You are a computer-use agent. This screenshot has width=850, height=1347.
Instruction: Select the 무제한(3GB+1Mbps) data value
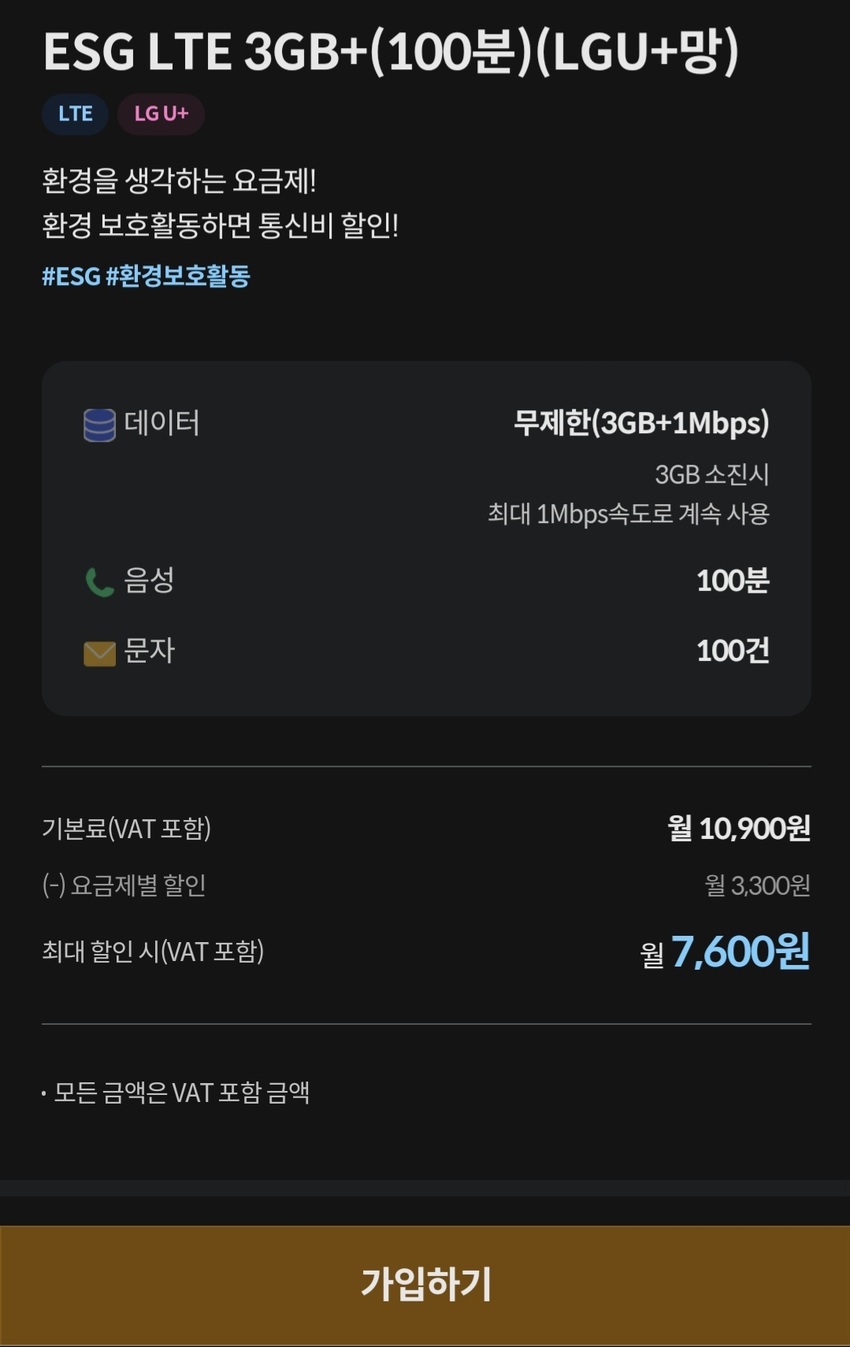pyautogui.click(x=640, y=423)
